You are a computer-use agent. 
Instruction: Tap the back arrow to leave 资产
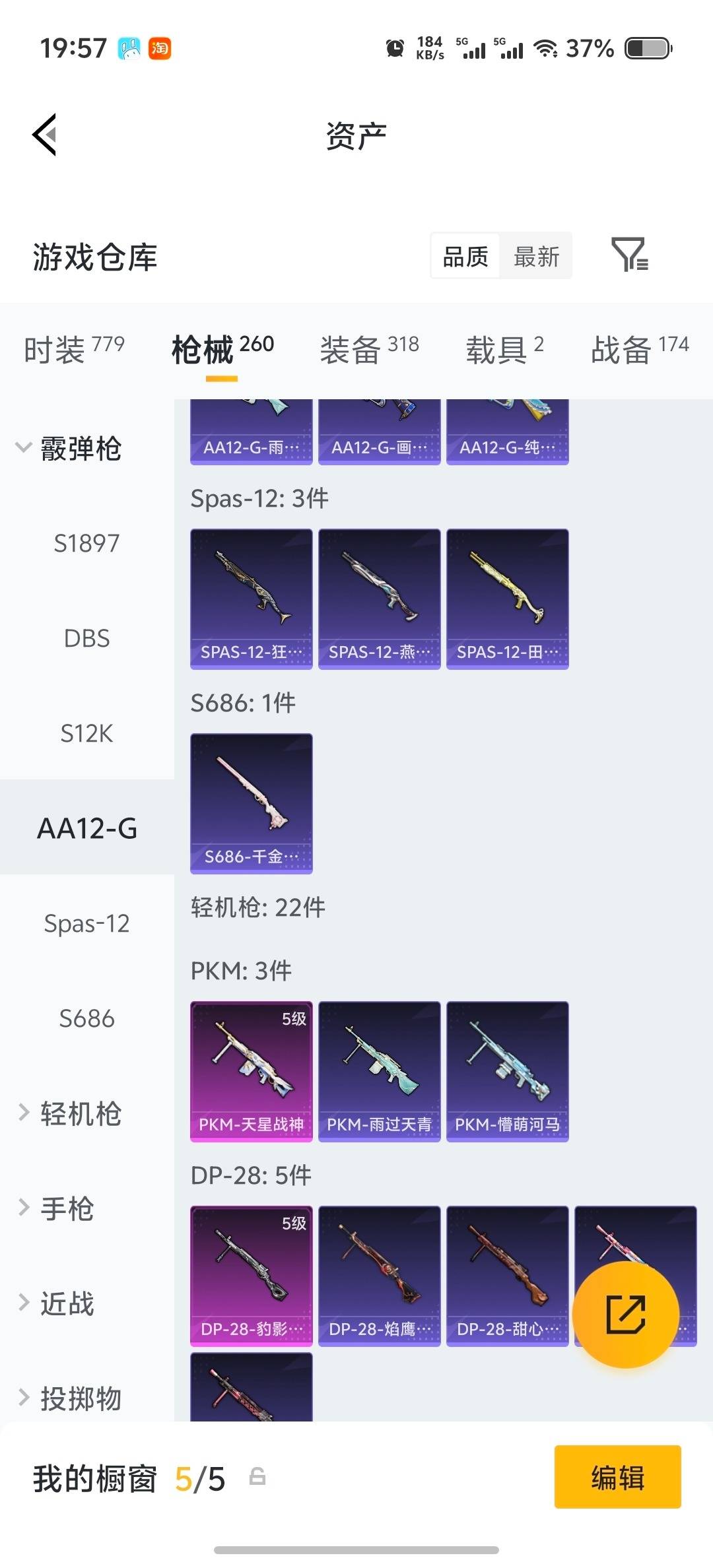[44, 135]
